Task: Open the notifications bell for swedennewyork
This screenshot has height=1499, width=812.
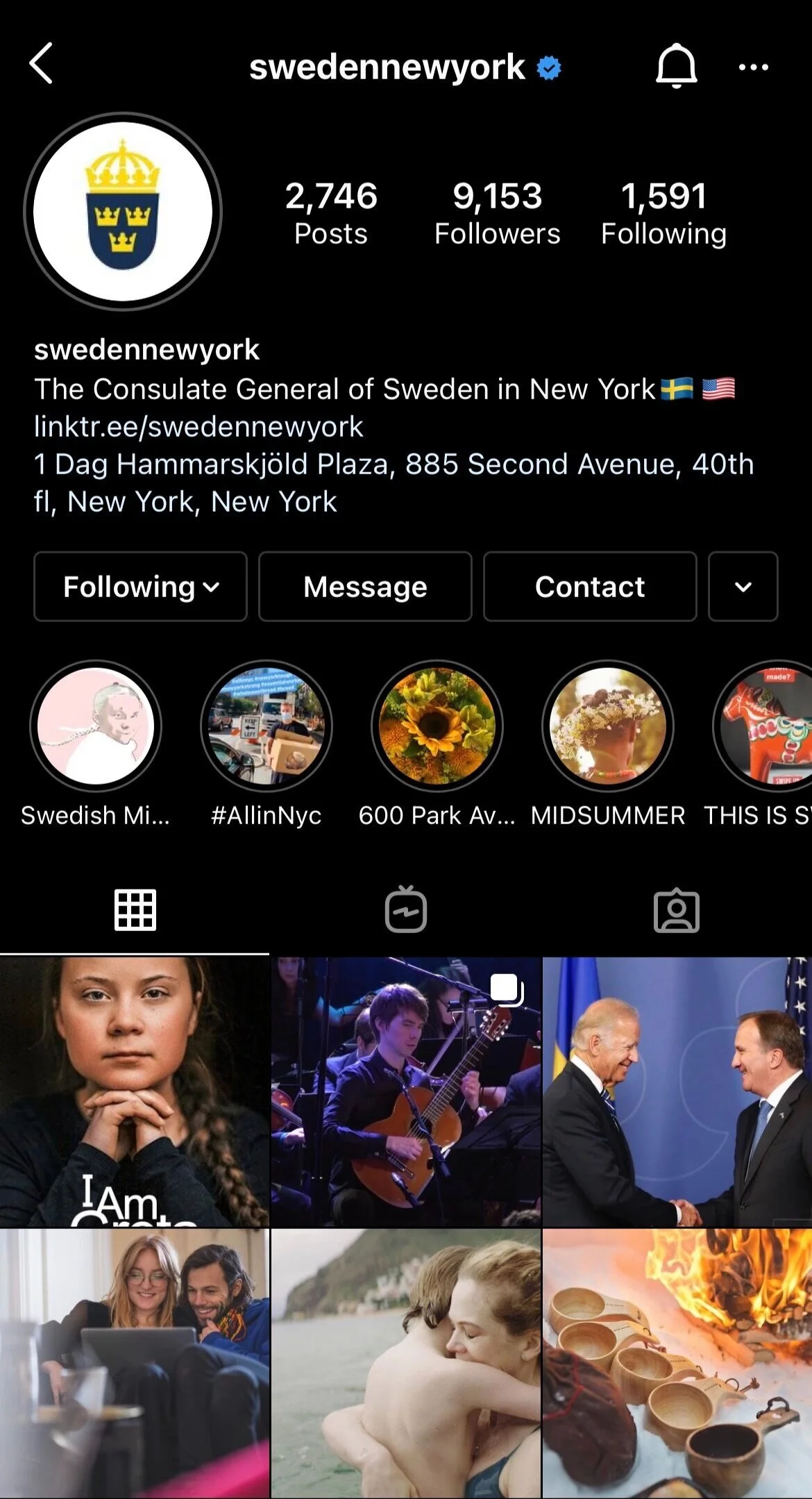Action: click(x=676, y=66)
